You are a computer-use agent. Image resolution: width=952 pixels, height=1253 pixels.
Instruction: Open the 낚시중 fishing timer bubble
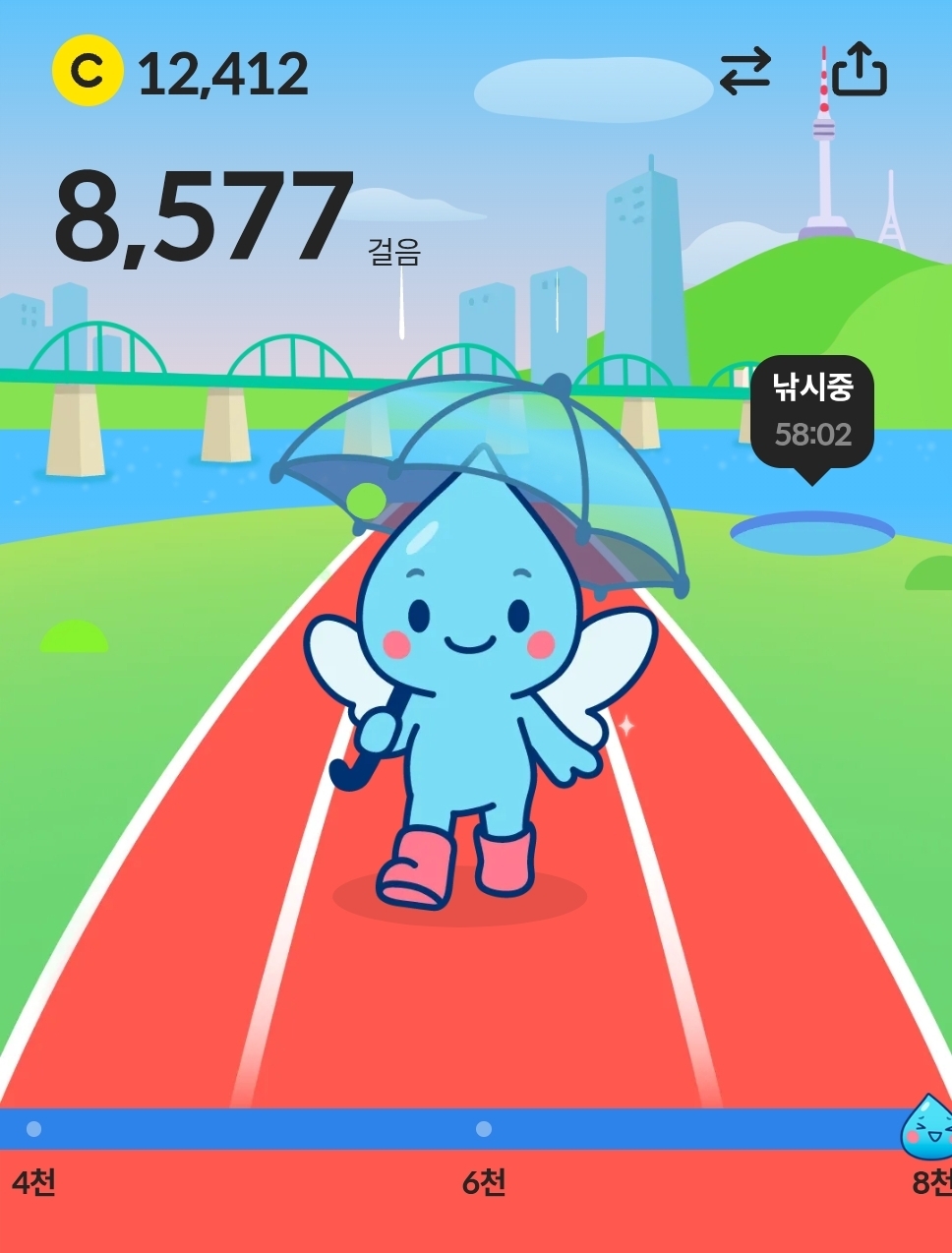[811, 412]
